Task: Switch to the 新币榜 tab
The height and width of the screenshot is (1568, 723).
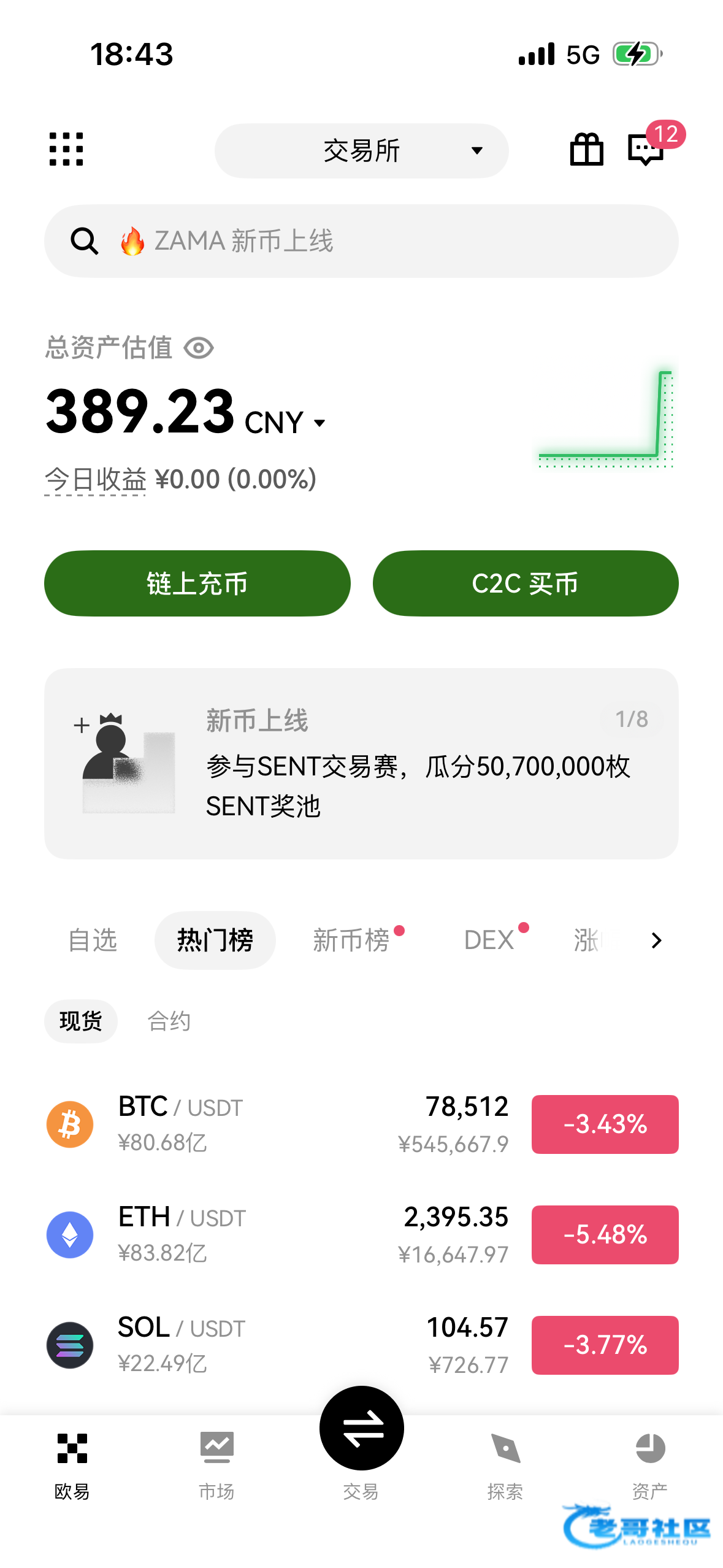Action: pyautogui.click(x=351, y=940)
